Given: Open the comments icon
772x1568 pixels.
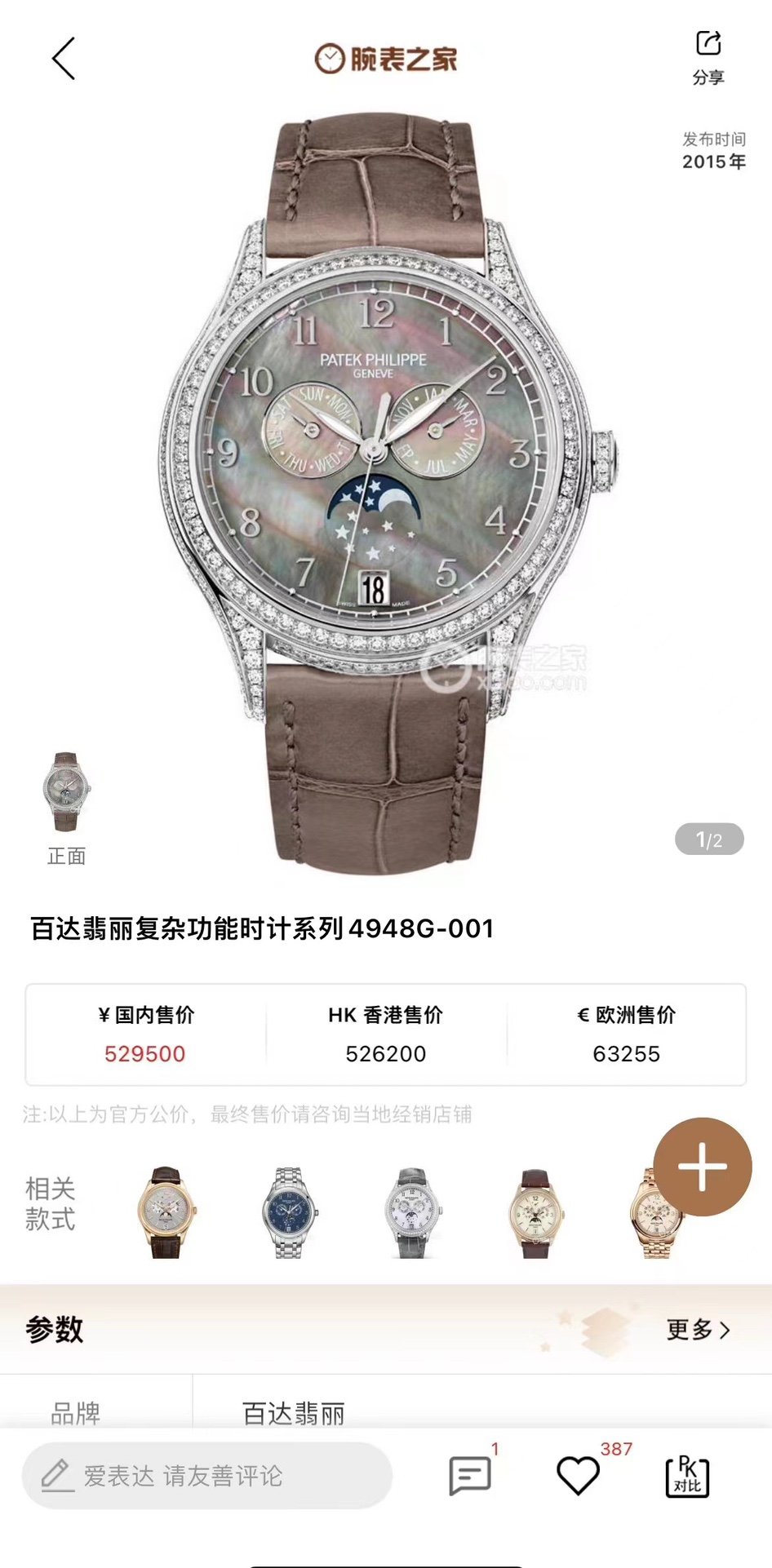Looking at the screenshot, I should pyautogui.click(x=470, y=1475).
